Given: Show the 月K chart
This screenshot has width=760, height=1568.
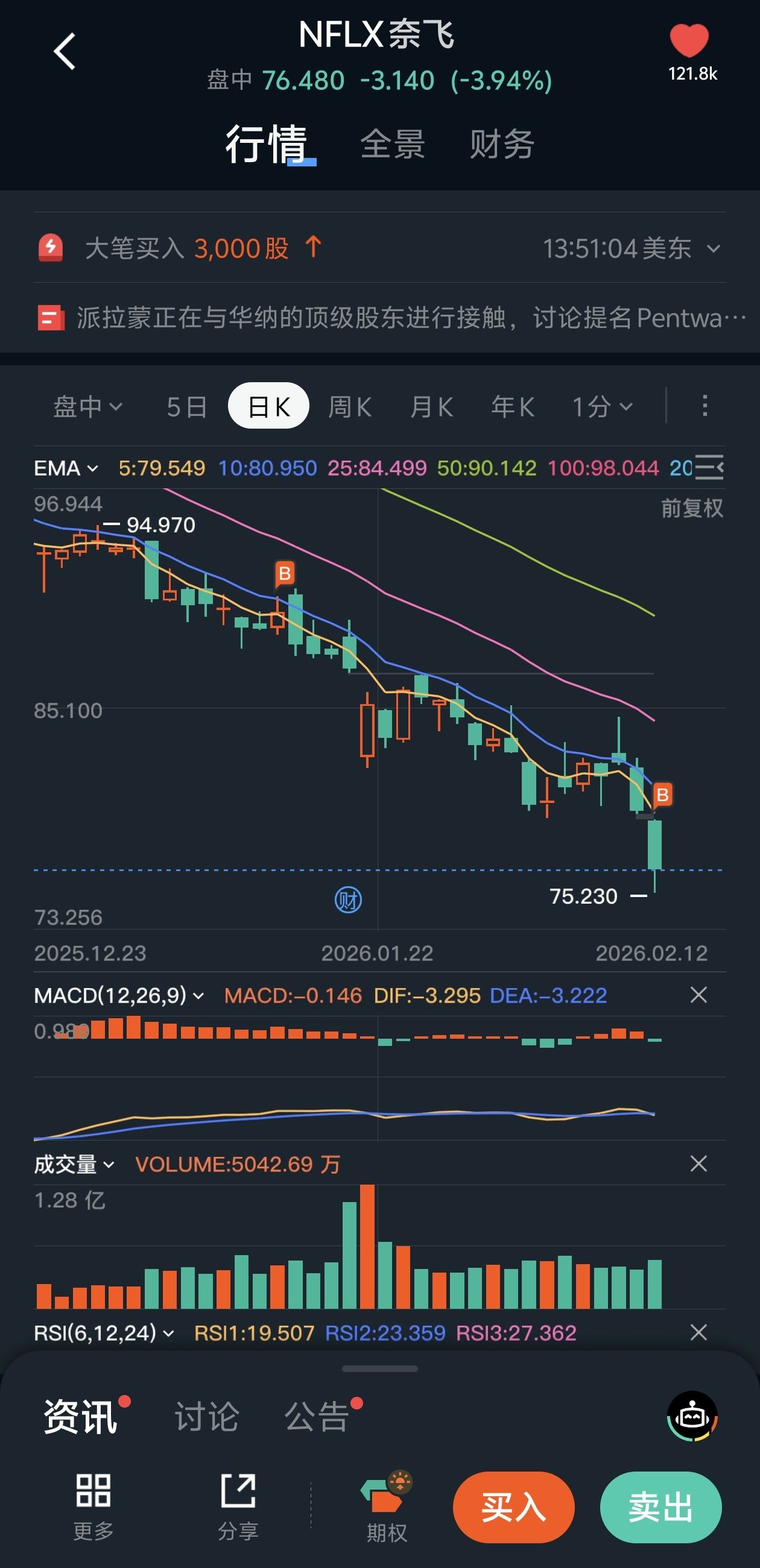Looking at the screenshot, I should click(431, 406).
